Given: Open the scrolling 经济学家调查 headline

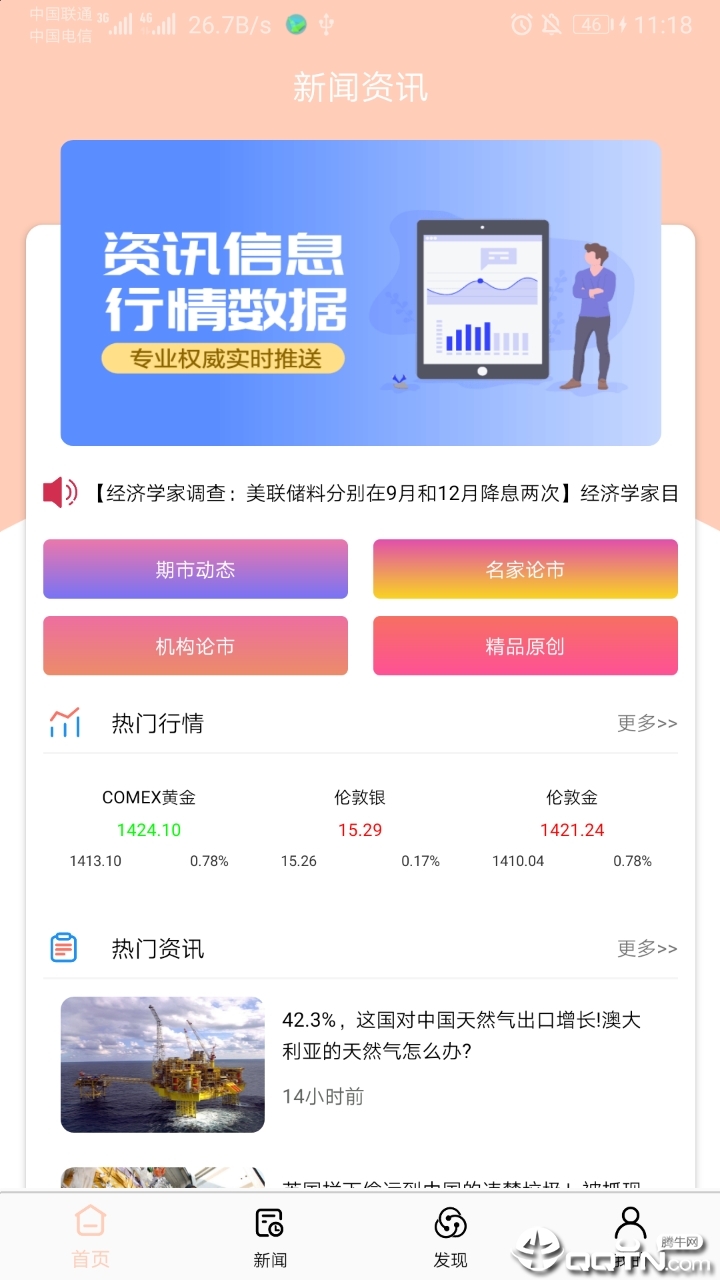Looking at the screenshot, I should (385, 493).
